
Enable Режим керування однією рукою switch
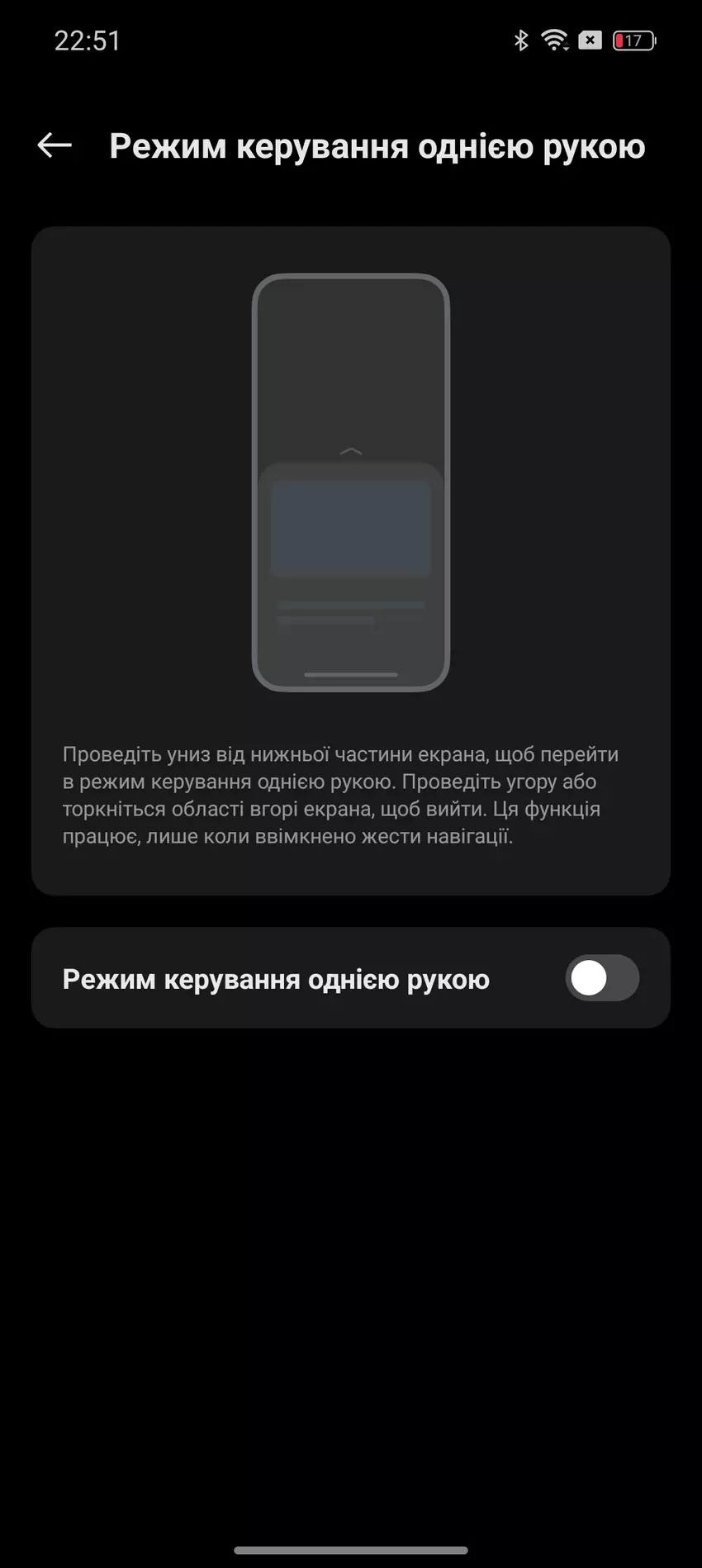pyautogui.click(x=602, y=978)
